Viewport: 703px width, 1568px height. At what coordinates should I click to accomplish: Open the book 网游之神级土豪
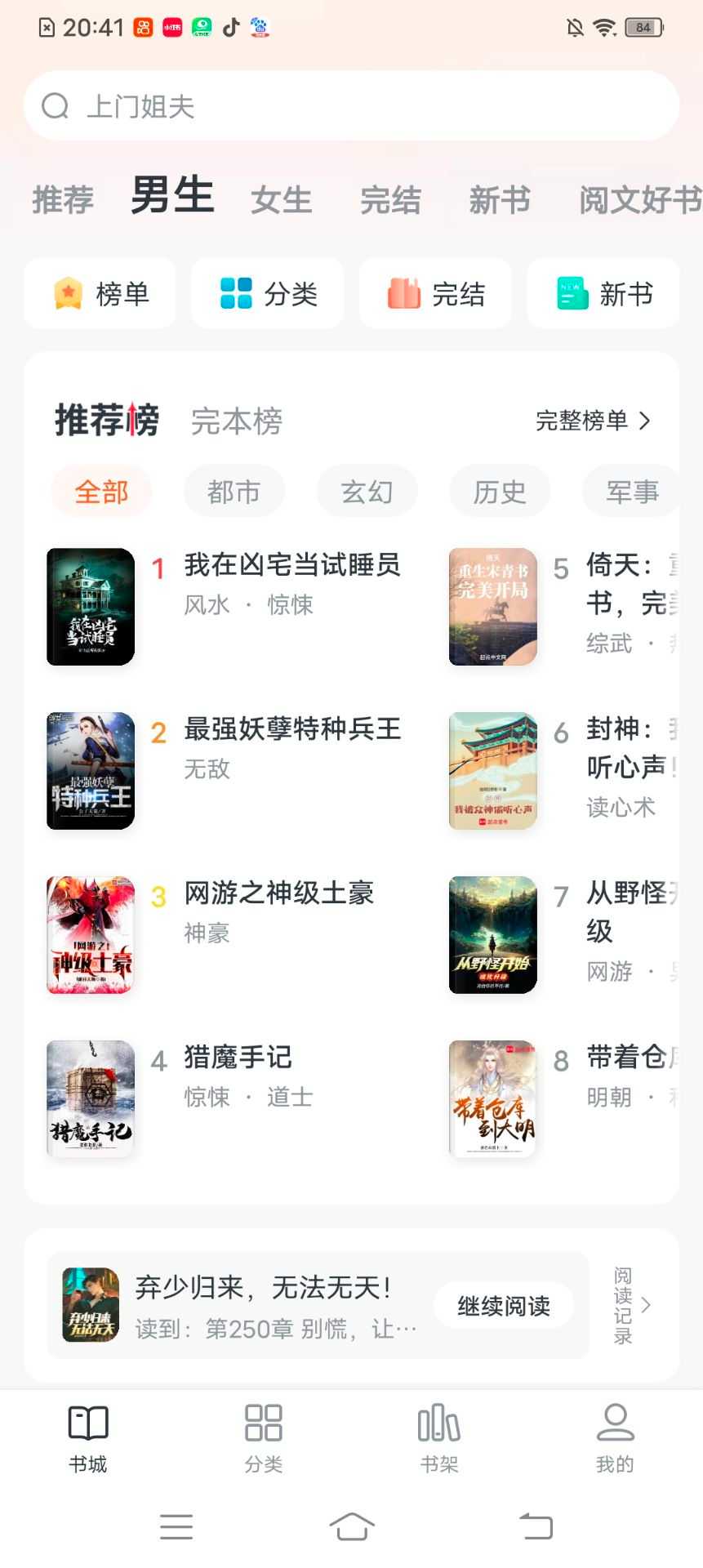tap(278, 893)
